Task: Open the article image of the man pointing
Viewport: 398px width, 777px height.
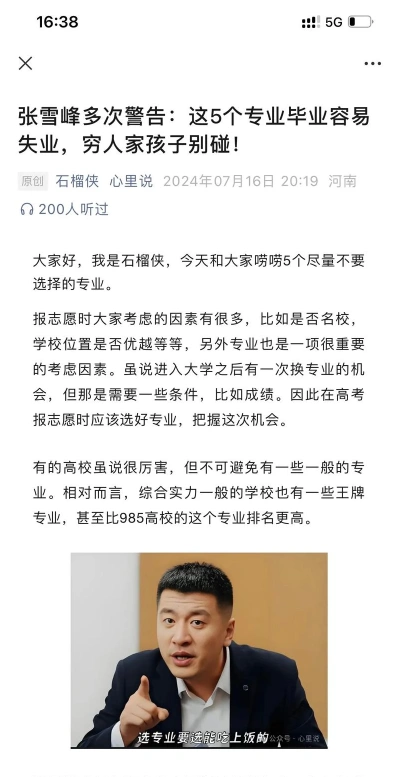Action: click(199, 650)
